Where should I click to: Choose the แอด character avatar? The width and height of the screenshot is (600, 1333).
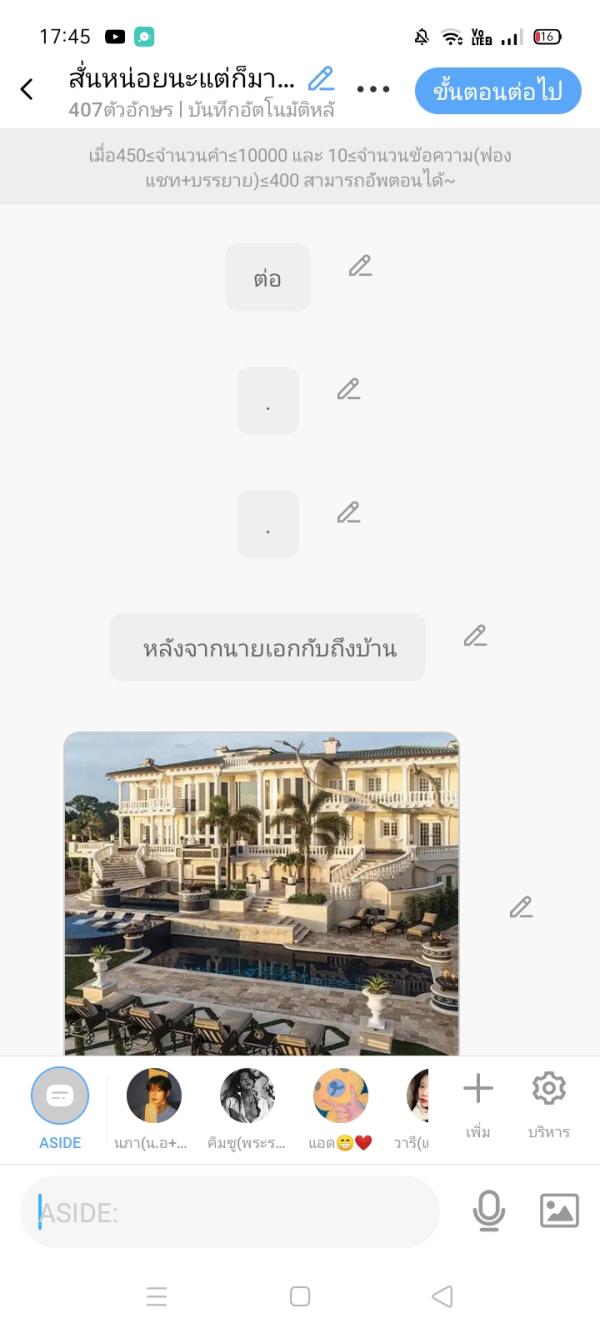(x=341, y=1096)
